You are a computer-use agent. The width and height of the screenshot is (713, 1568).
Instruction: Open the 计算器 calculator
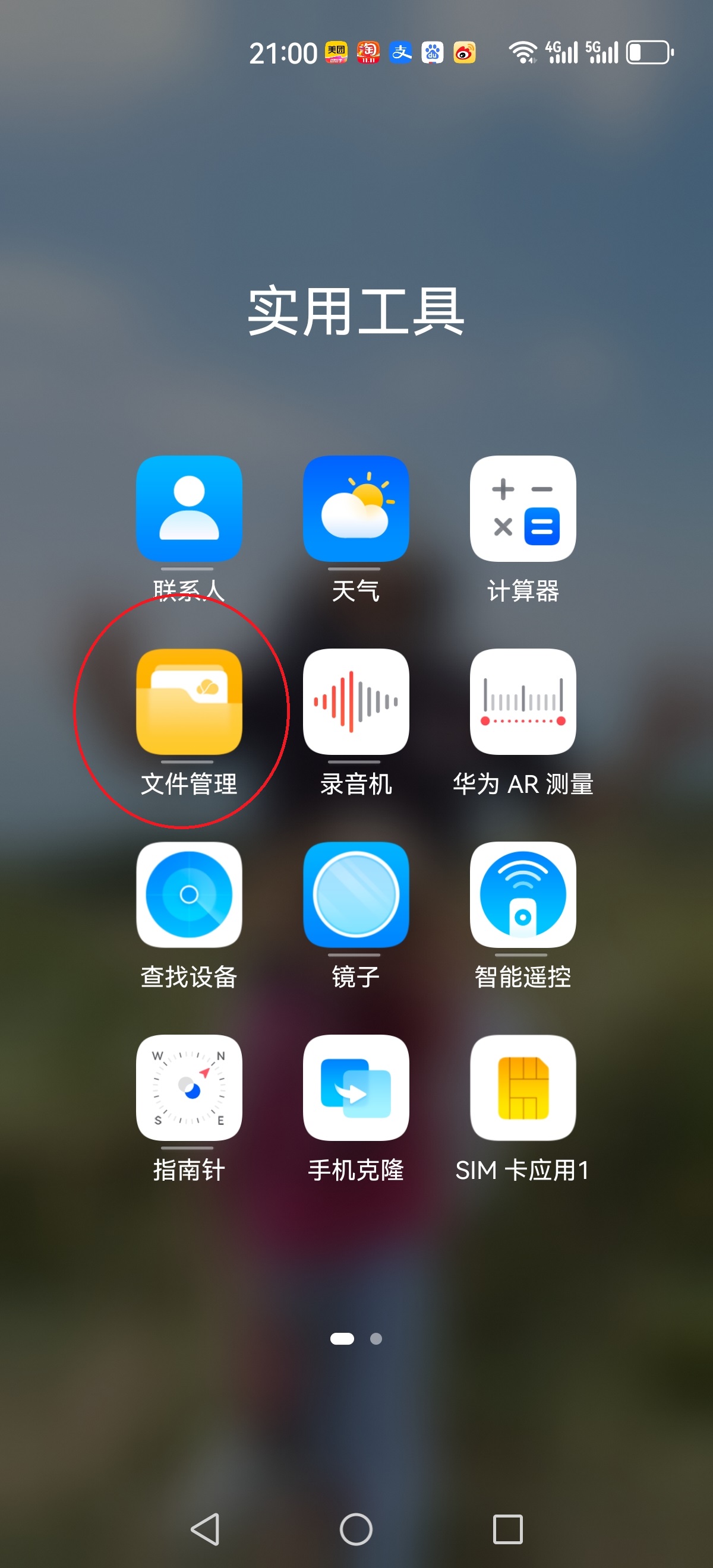point(522,509)
